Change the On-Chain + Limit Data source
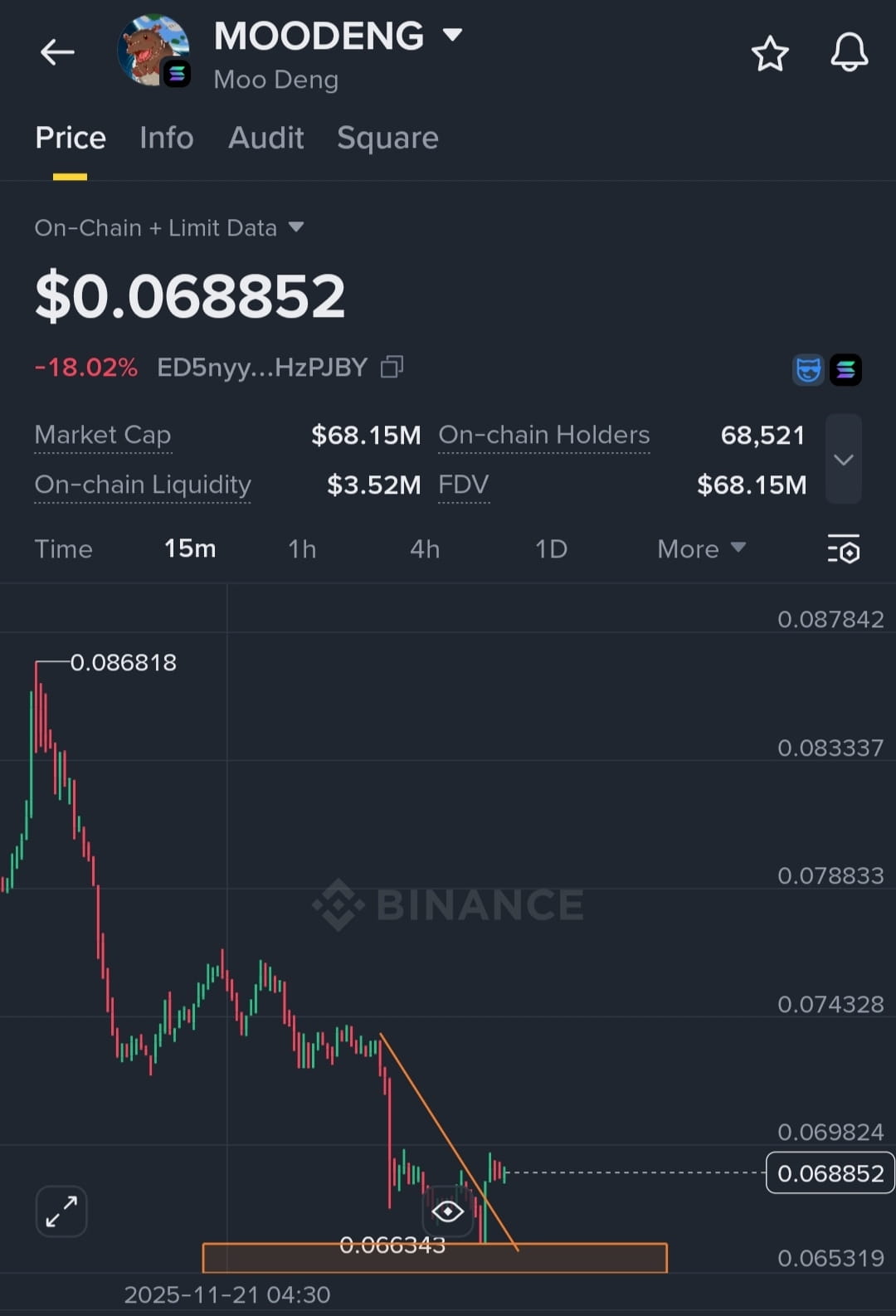 click(x=169, y=227)
